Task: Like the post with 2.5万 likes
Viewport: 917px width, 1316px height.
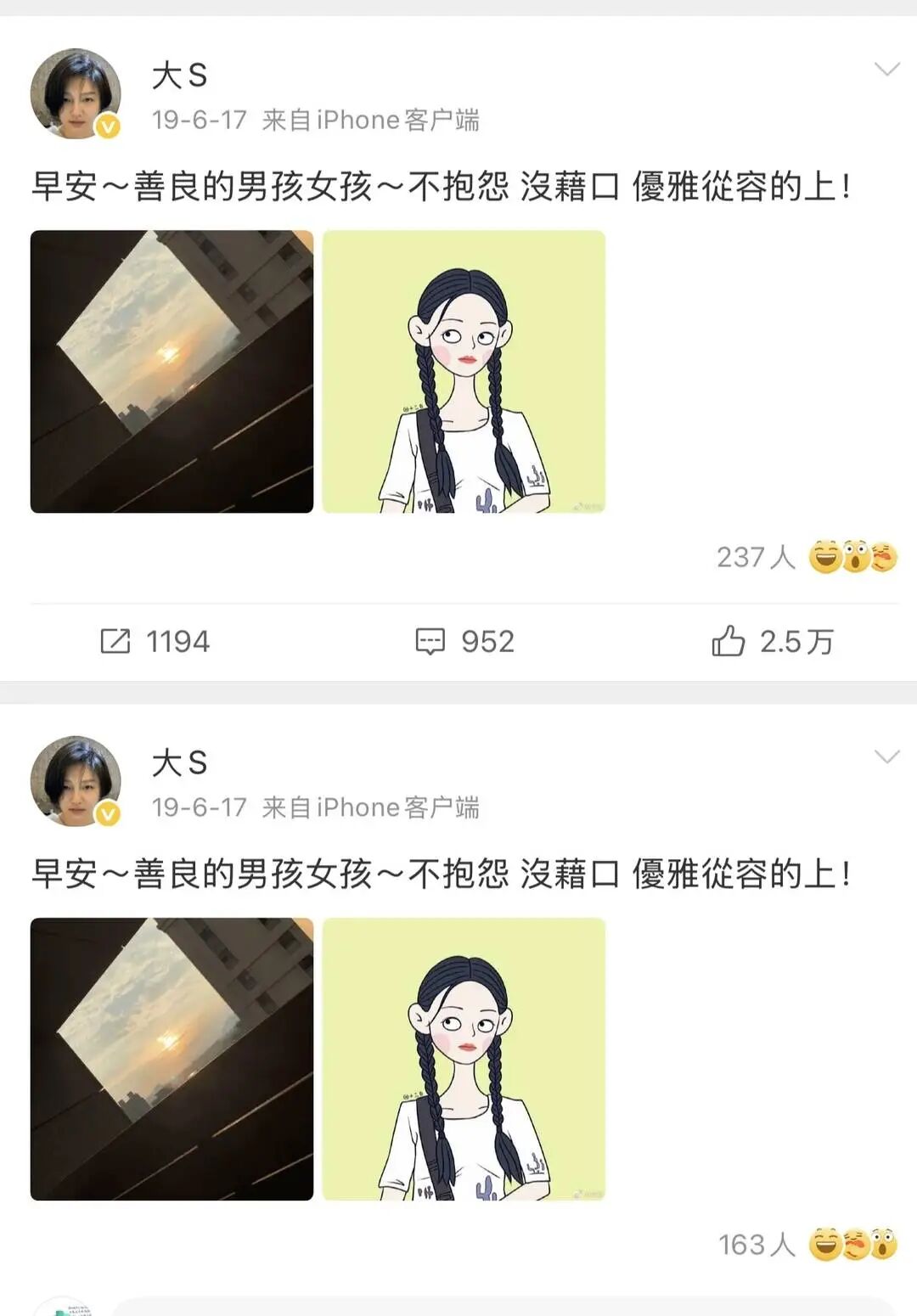Action: coord(772,642)
